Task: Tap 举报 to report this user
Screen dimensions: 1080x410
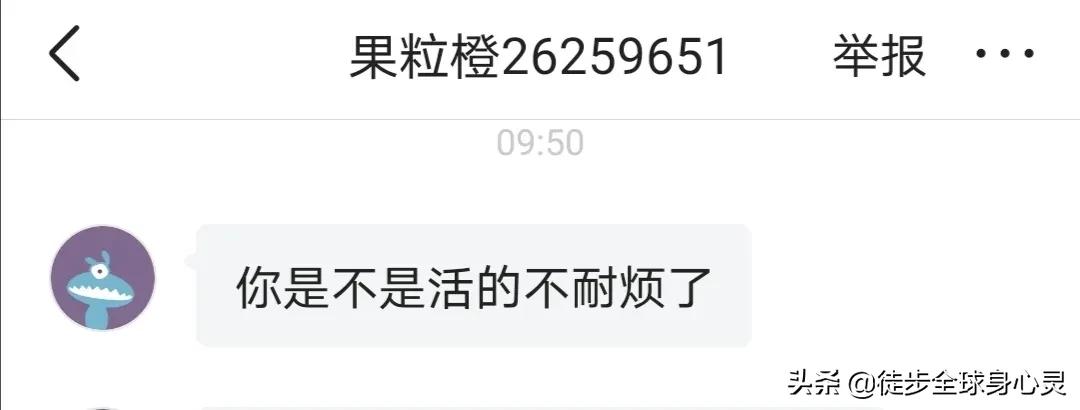Action: (879, 56)
